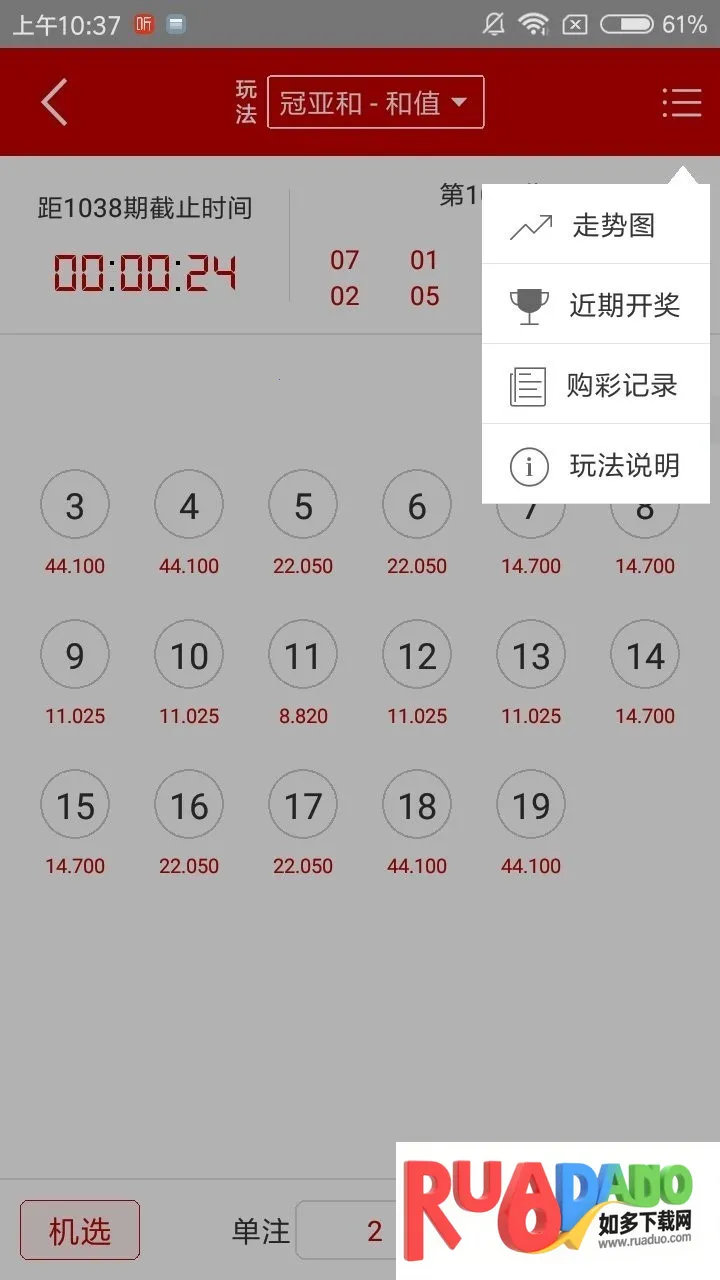
Task: Select number 19 ball
Action: [x=531, y=807]
